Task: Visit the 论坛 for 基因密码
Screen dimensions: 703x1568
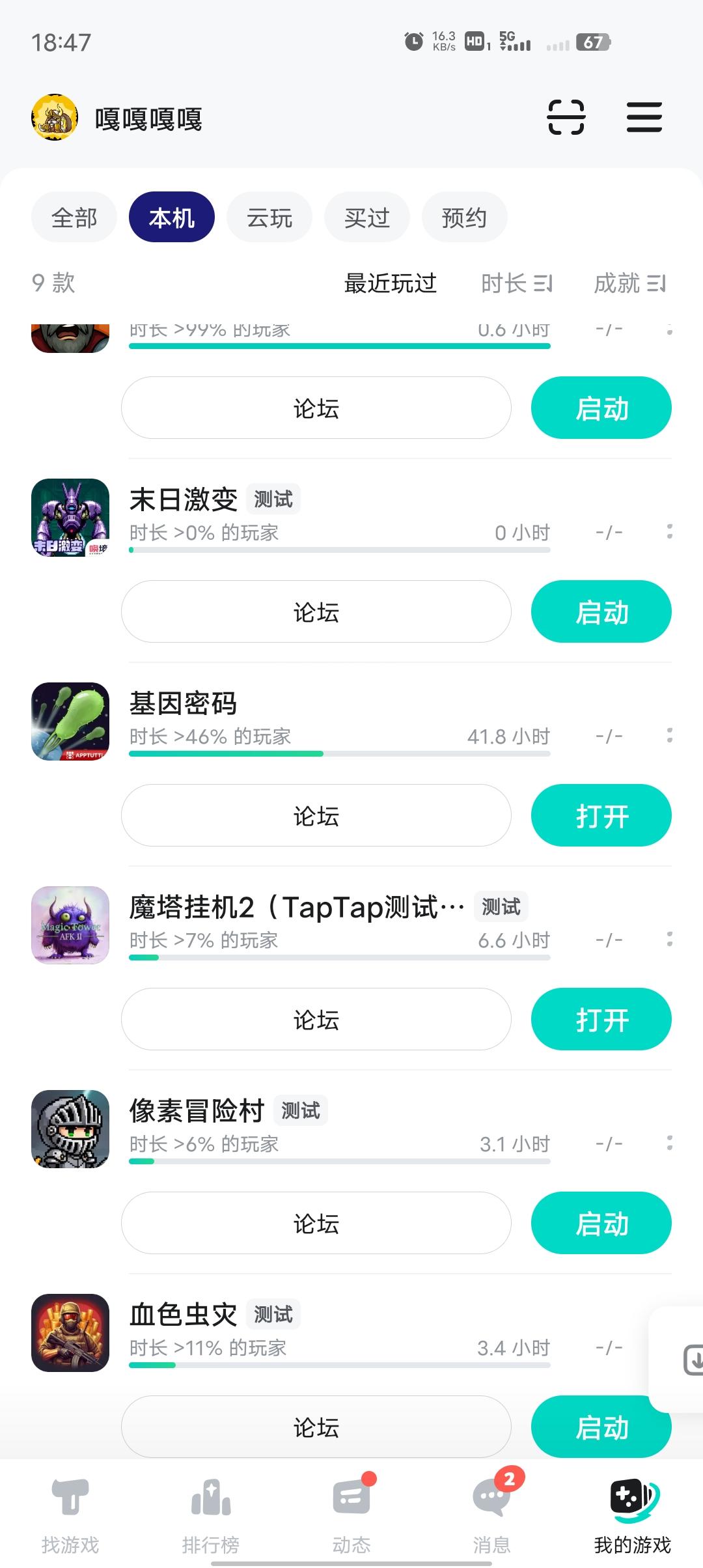Action: (316, 815)
